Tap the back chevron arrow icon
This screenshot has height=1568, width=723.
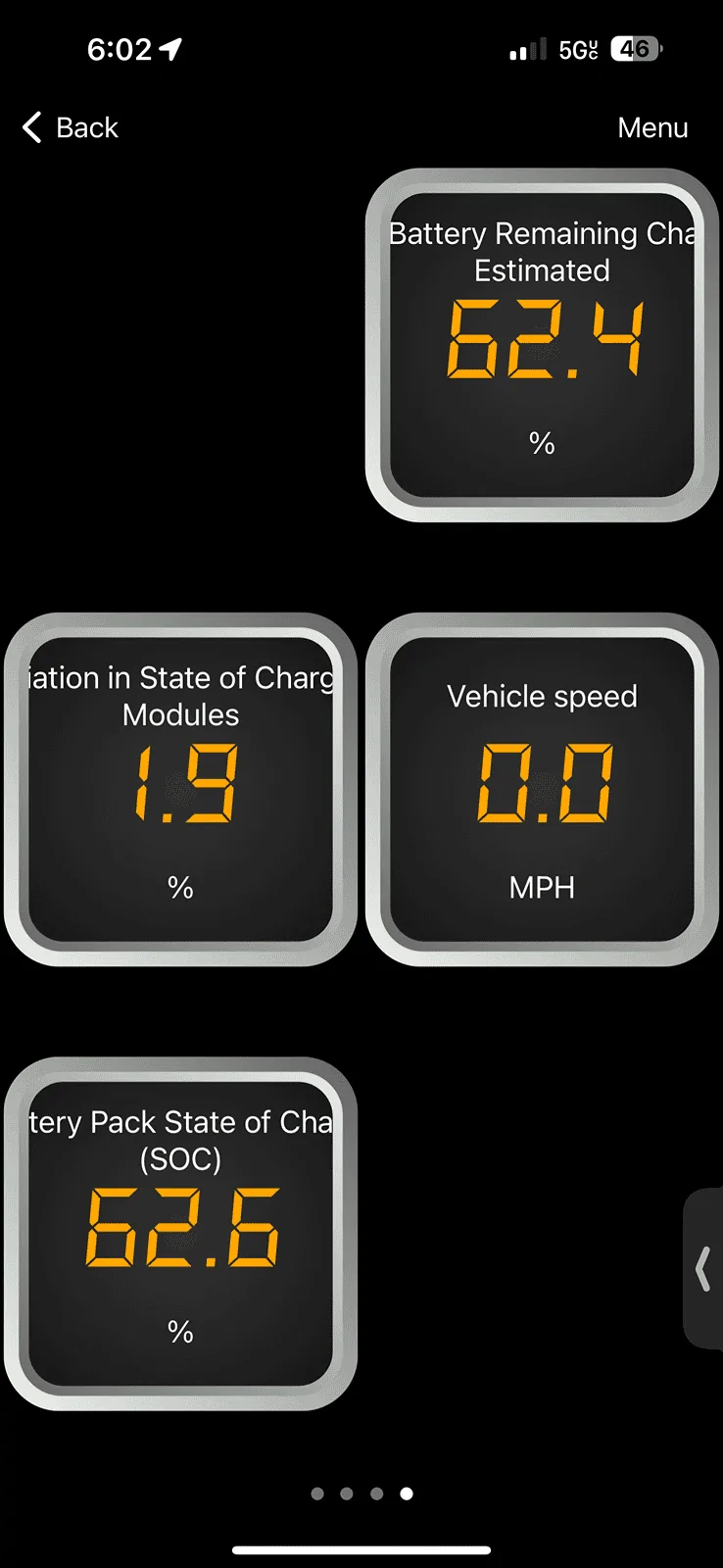pyautogui.click(x=30, y=127)
